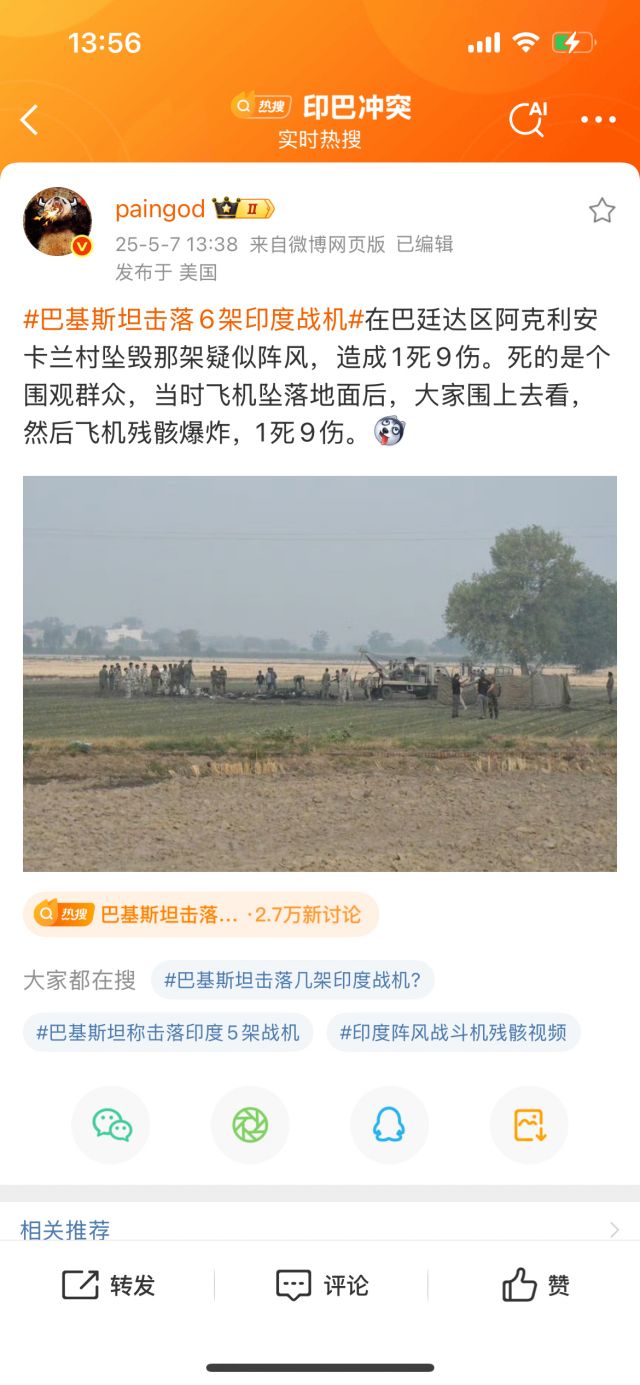Select chip #印度阵风战斗机残骸视频
Screen dimensions: 640x1385
[453, 1032]
